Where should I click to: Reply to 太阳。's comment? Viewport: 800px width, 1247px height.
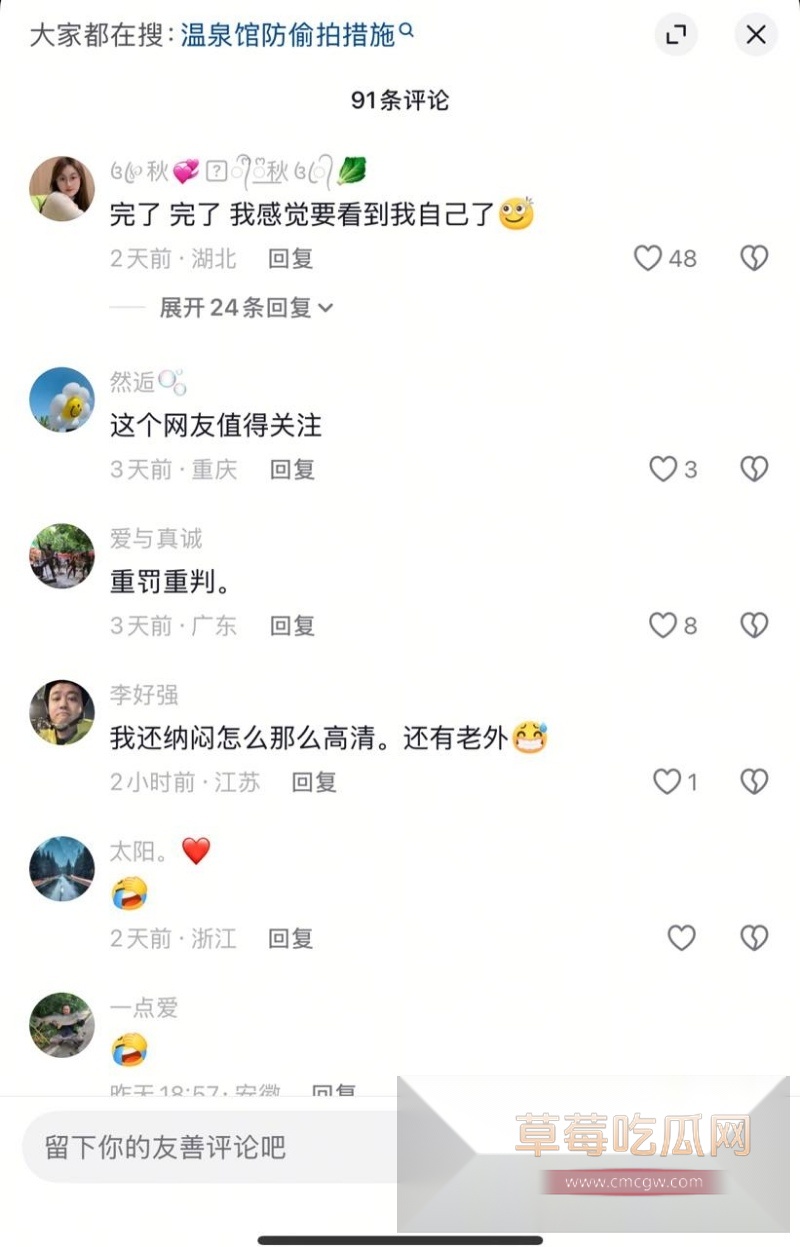(x=289, y=938)
